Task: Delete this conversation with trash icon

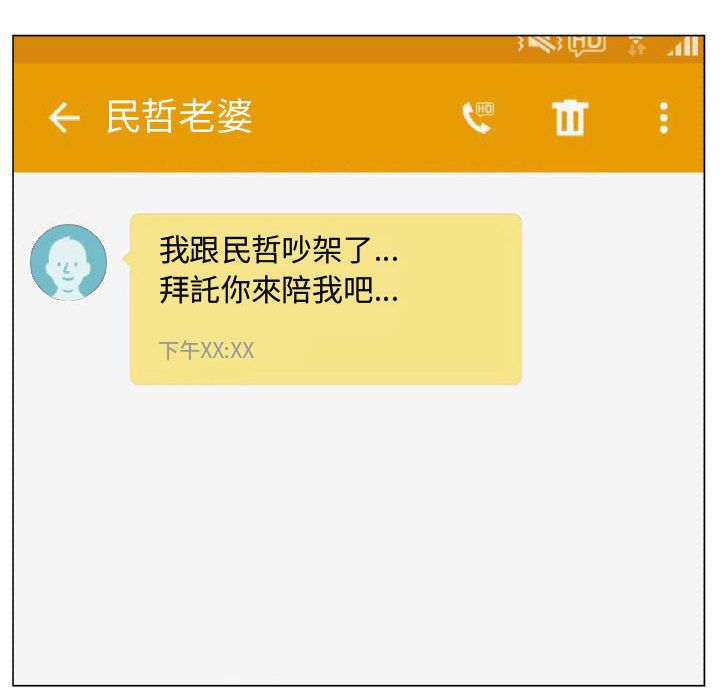Action: (570, 119)
